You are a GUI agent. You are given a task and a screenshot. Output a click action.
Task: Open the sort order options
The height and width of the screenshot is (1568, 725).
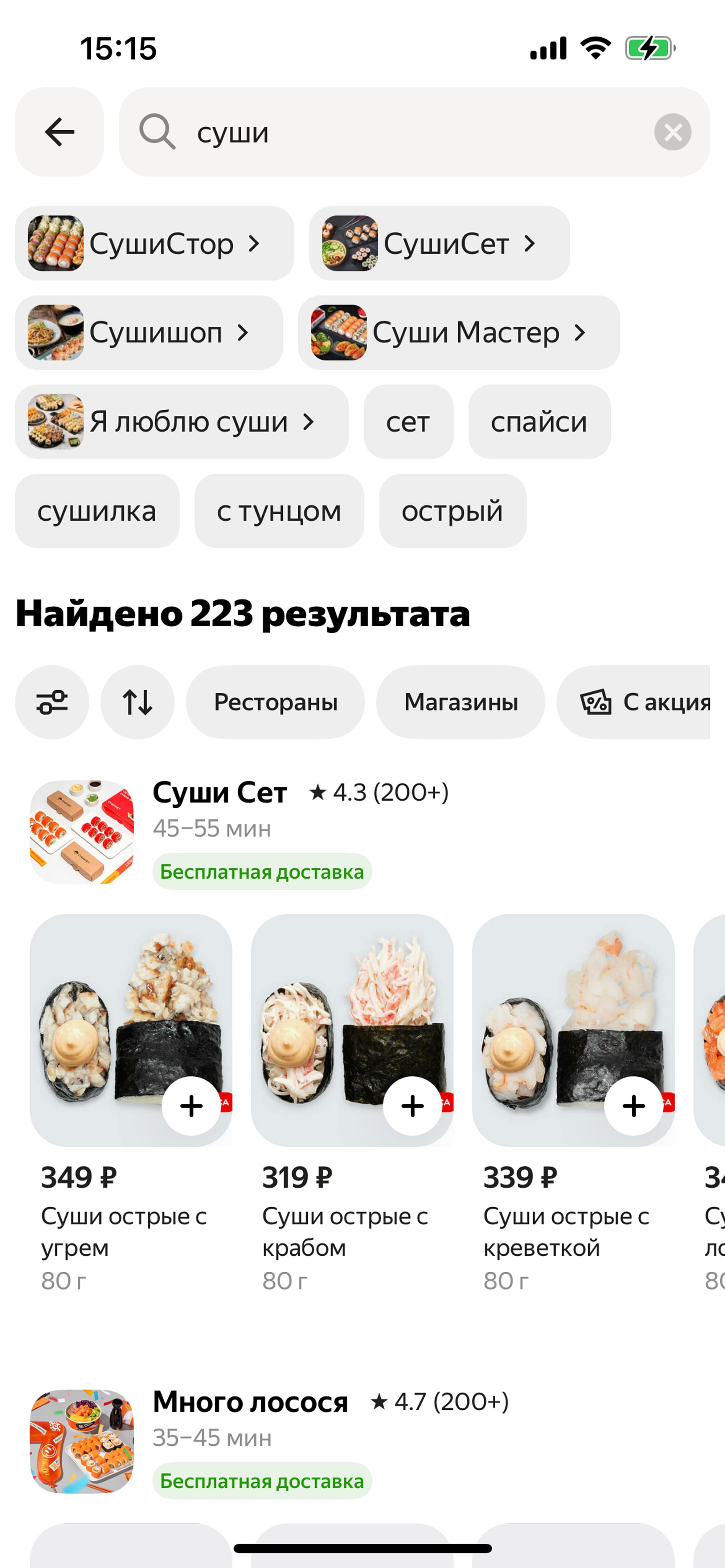(x=137, y=702)
